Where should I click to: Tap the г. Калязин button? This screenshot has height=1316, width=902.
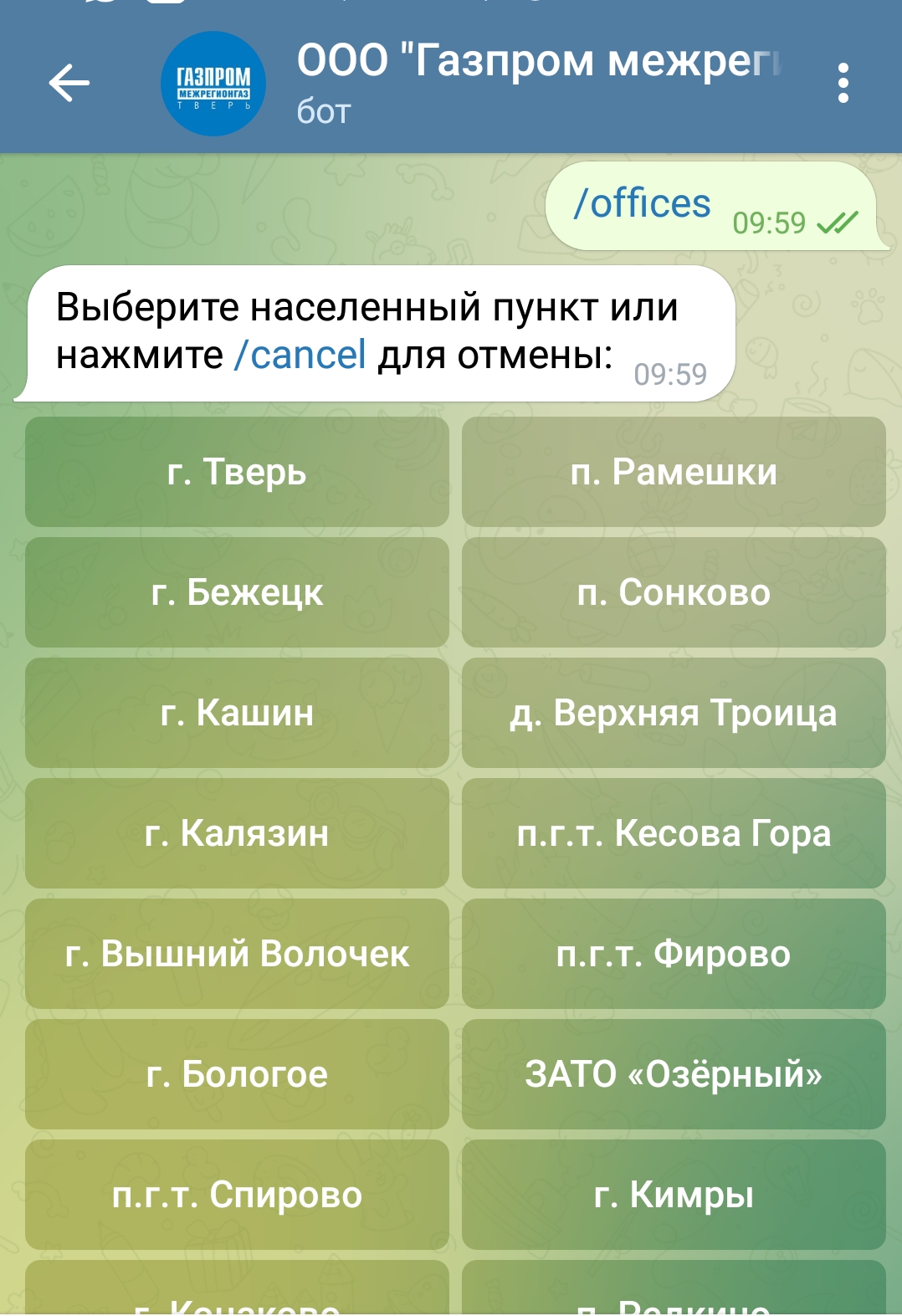tap(237, 833)
